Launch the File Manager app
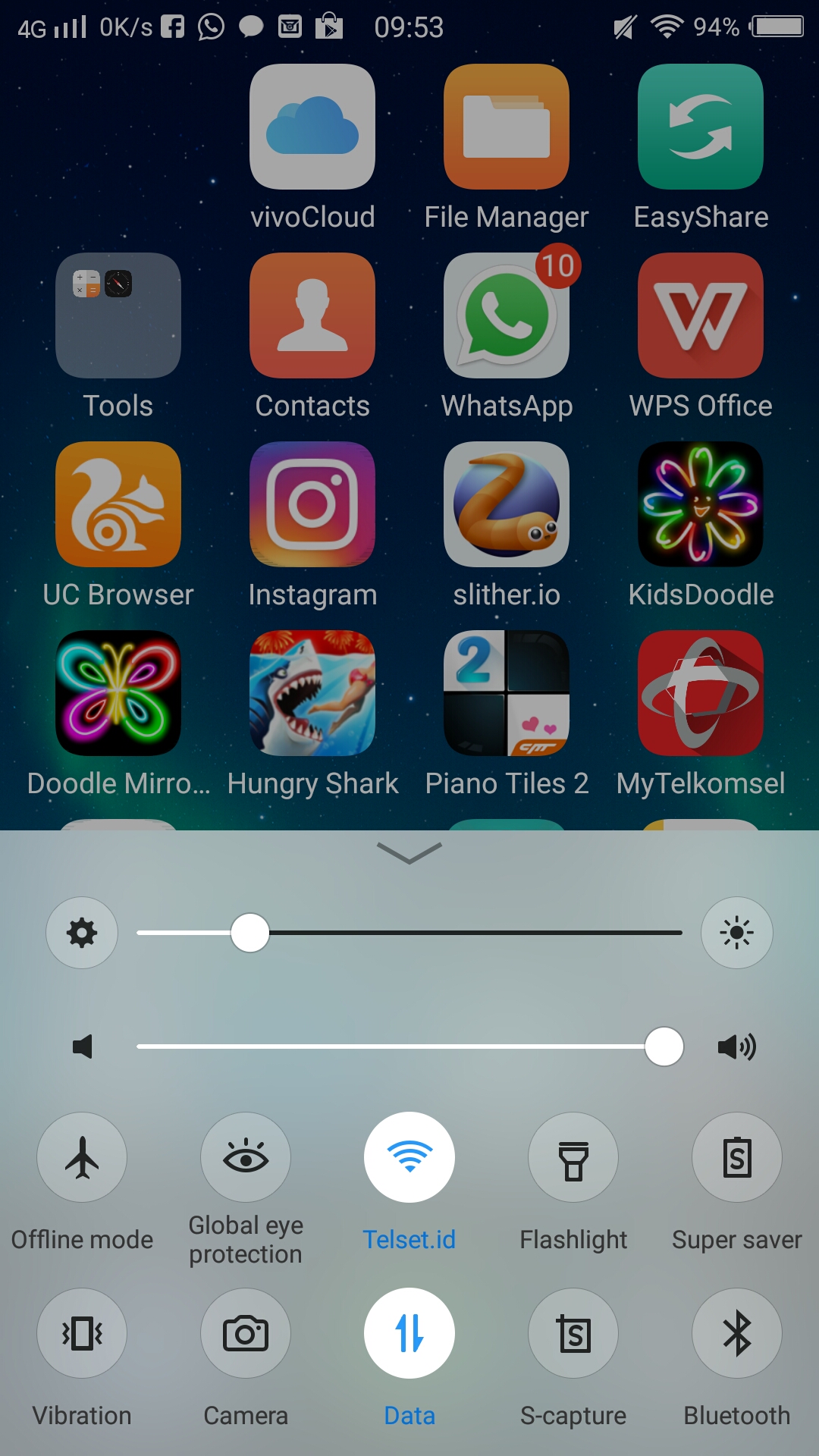 point(507,127)
